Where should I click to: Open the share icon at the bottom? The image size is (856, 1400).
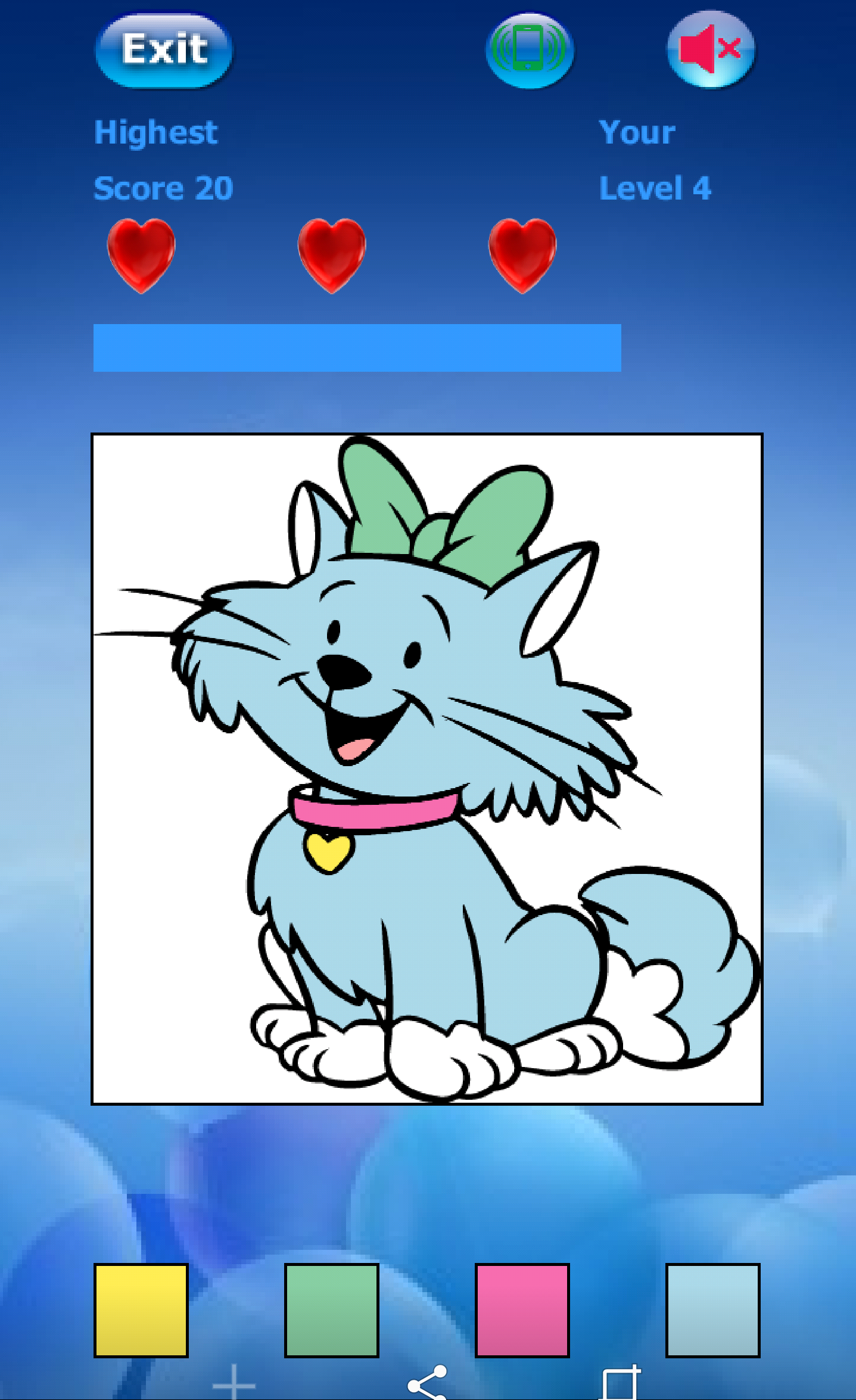coord(428,1383)
